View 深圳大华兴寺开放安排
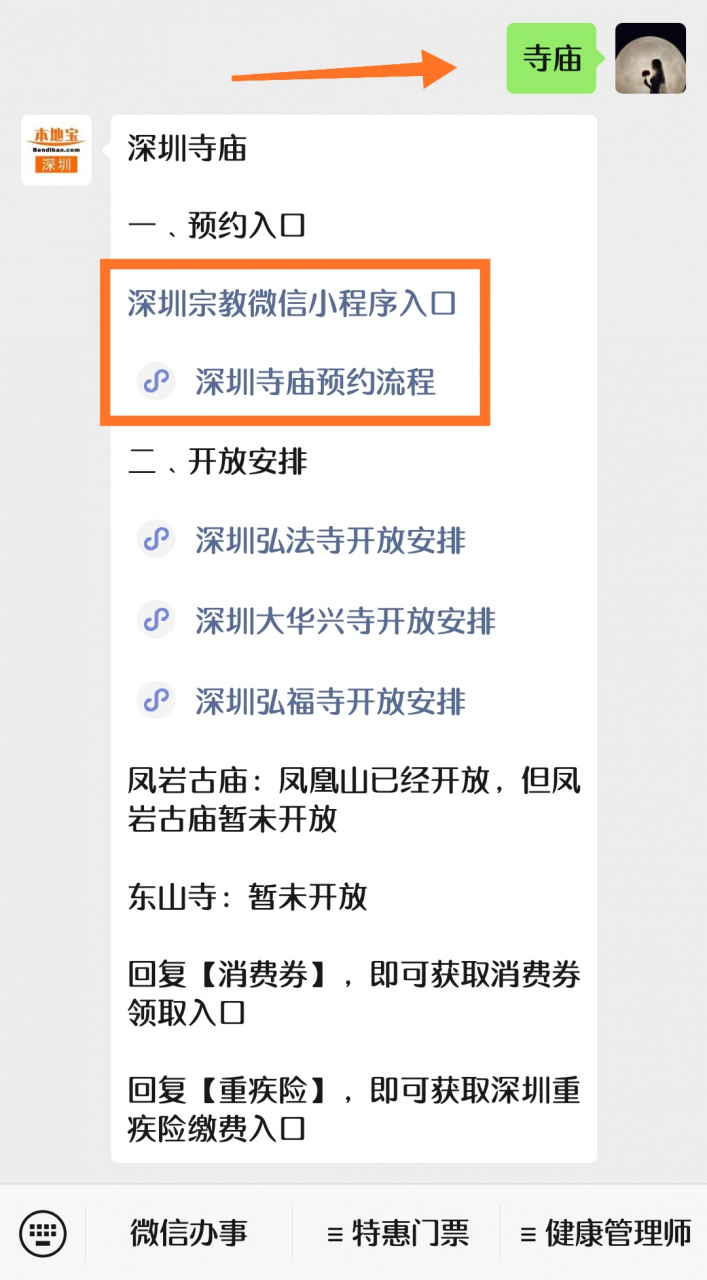The image size is (707, 1280). click(x=345, y=621)
